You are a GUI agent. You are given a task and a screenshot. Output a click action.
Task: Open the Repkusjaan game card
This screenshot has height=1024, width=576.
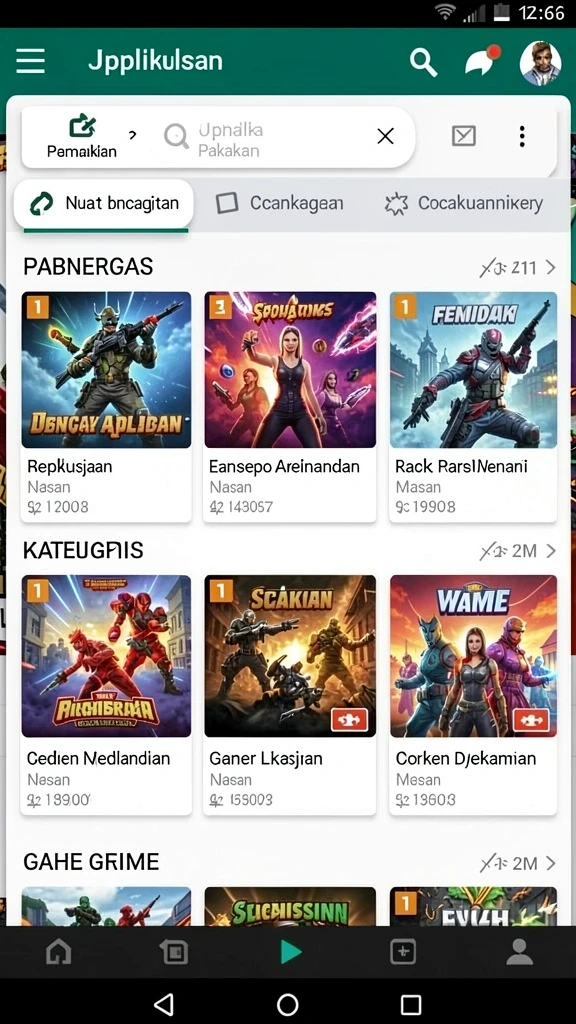(x=106, y=406)
